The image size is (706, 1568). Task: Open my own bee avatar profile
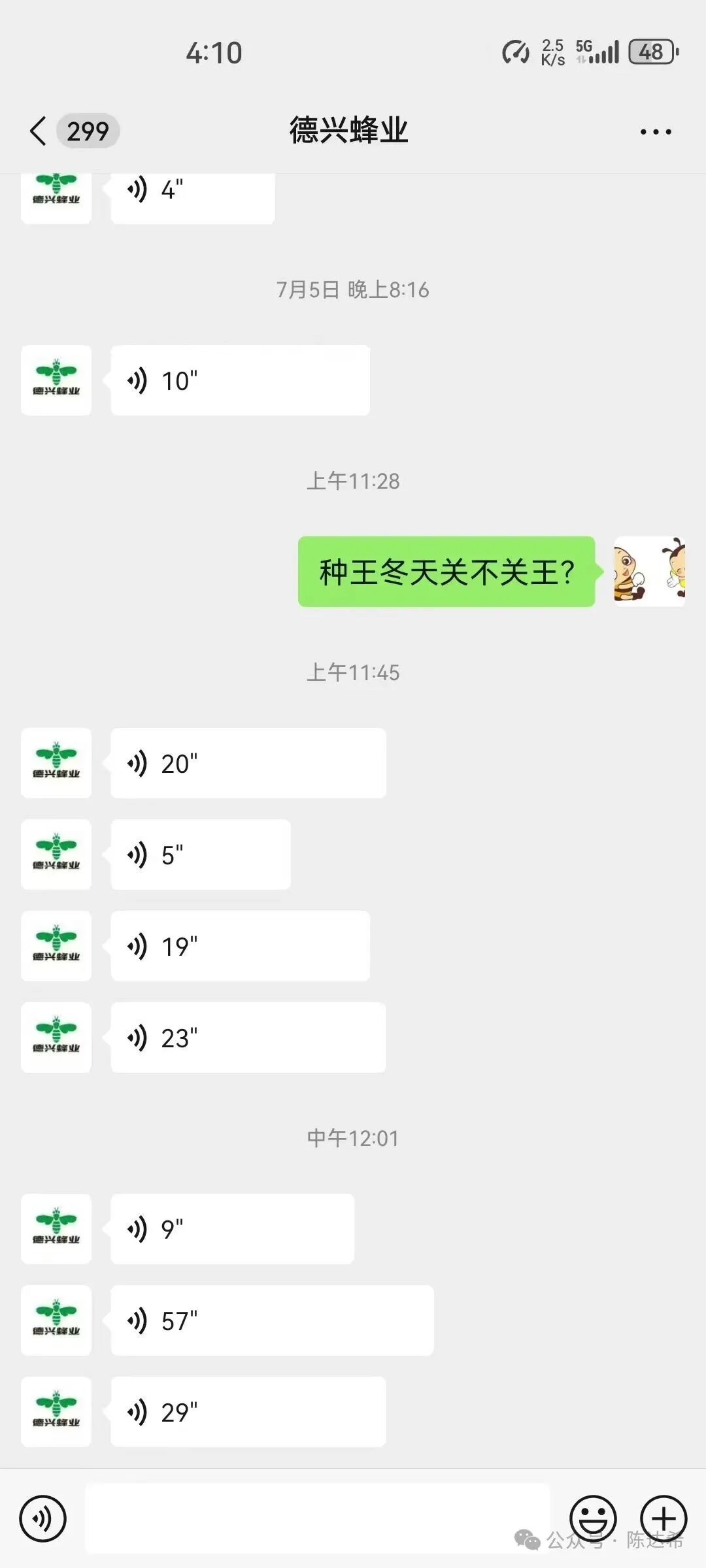point(649,572)
